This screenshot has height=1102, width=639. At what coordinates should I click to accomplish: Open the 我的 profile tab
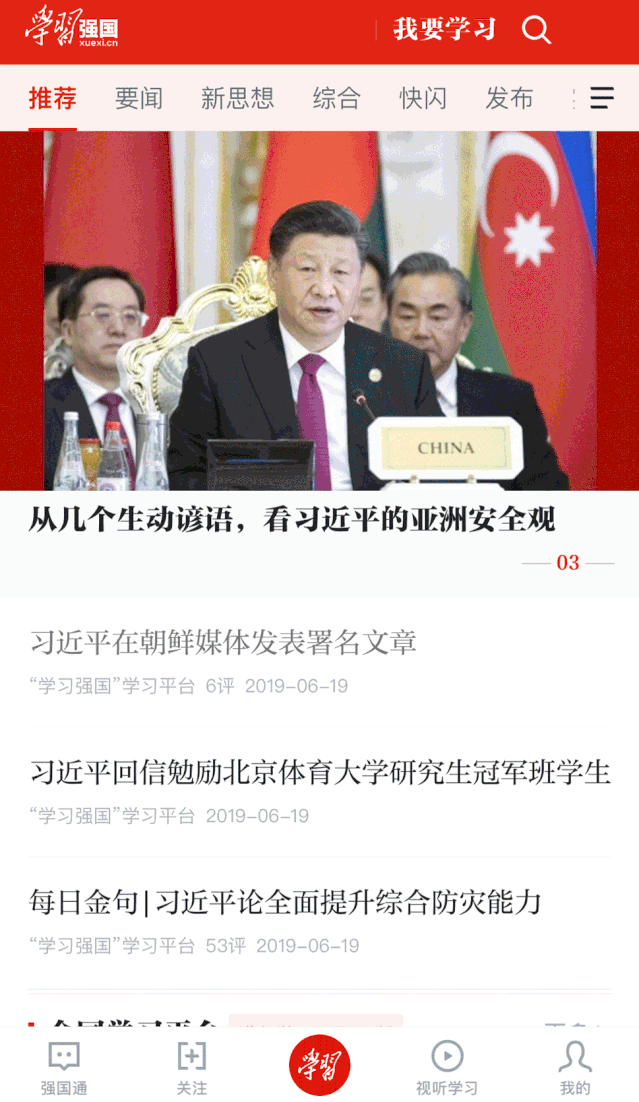click(x=575, y=1068)
